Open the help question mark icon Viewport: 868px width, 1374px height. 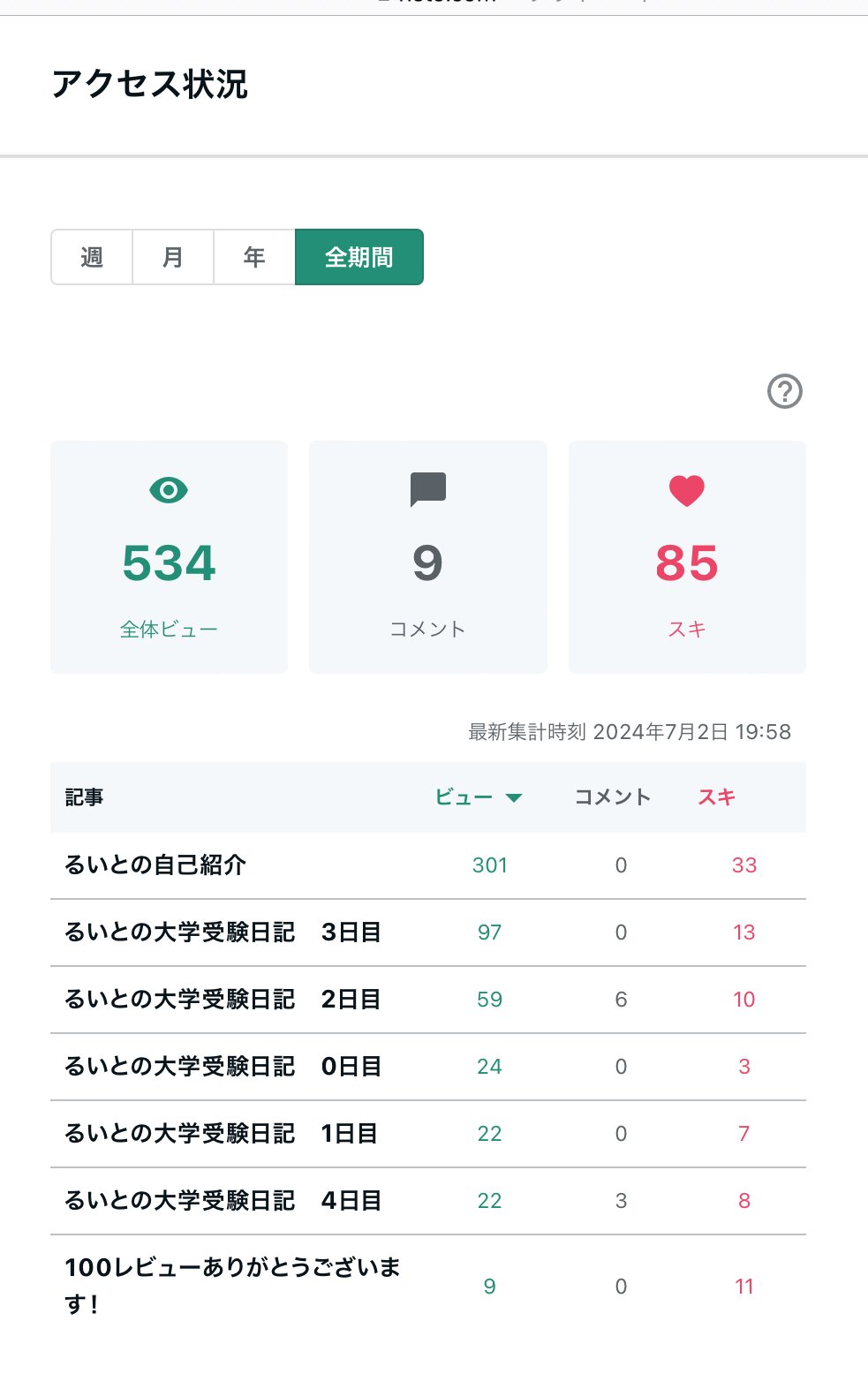(784, 391)
